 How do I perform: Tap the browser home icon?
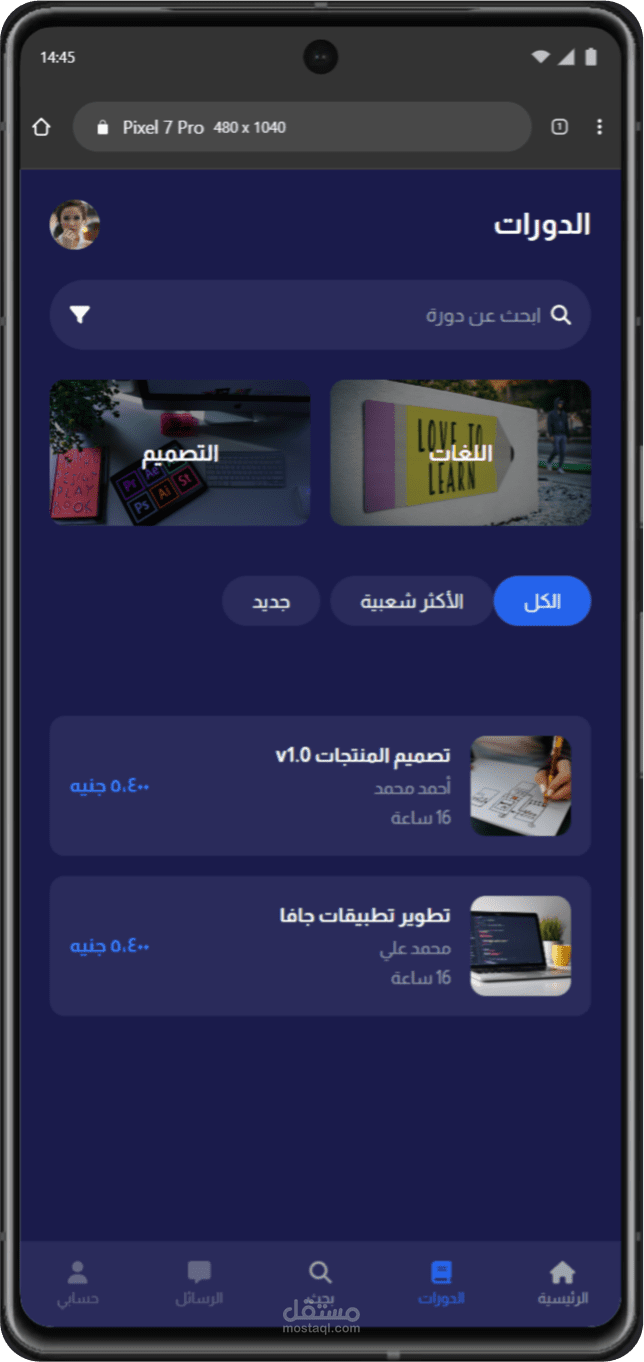pyautogui.click(x=41, y=127)
